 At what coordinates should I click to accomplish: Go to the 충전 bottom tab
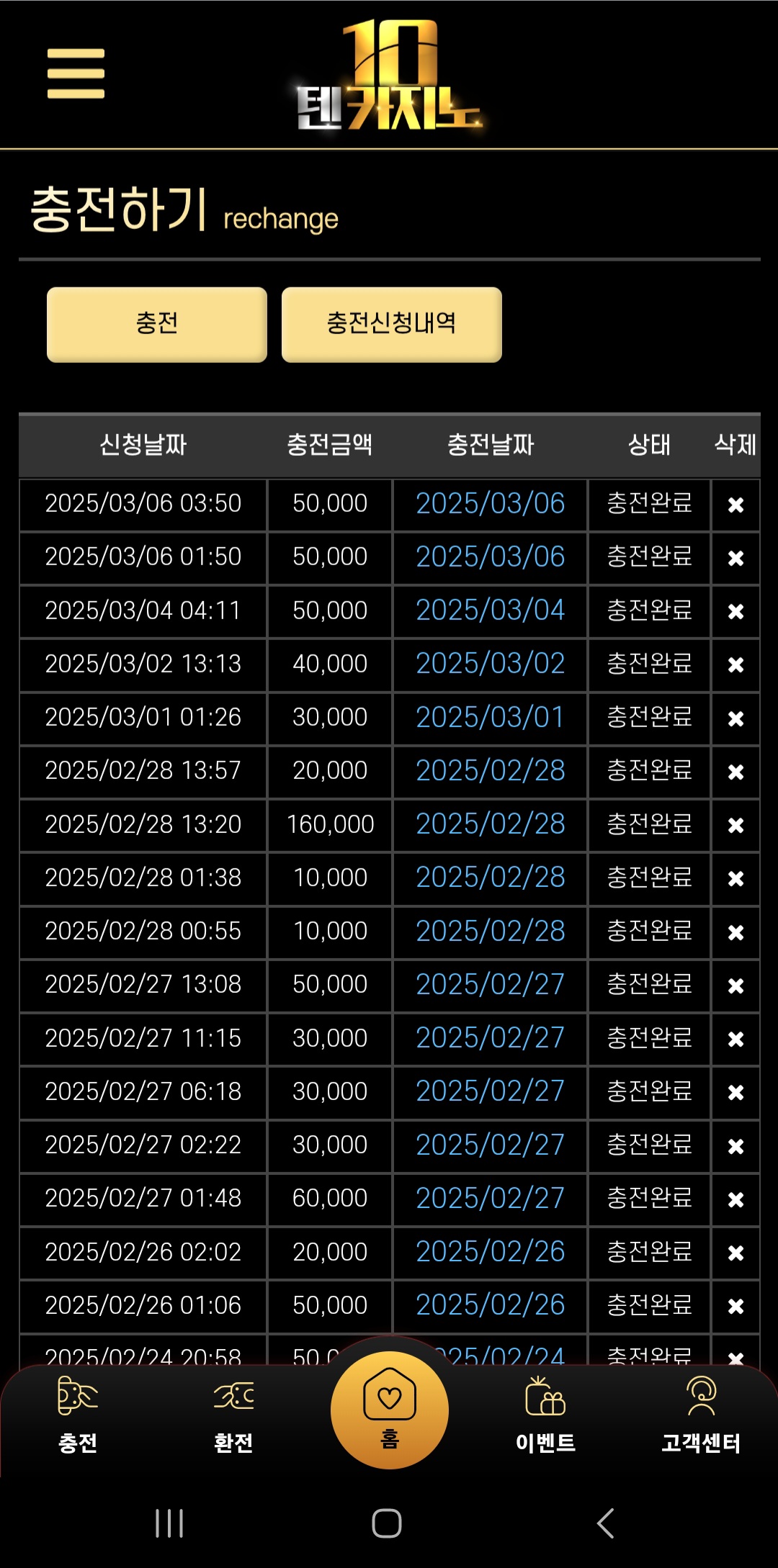[78, 1415]
